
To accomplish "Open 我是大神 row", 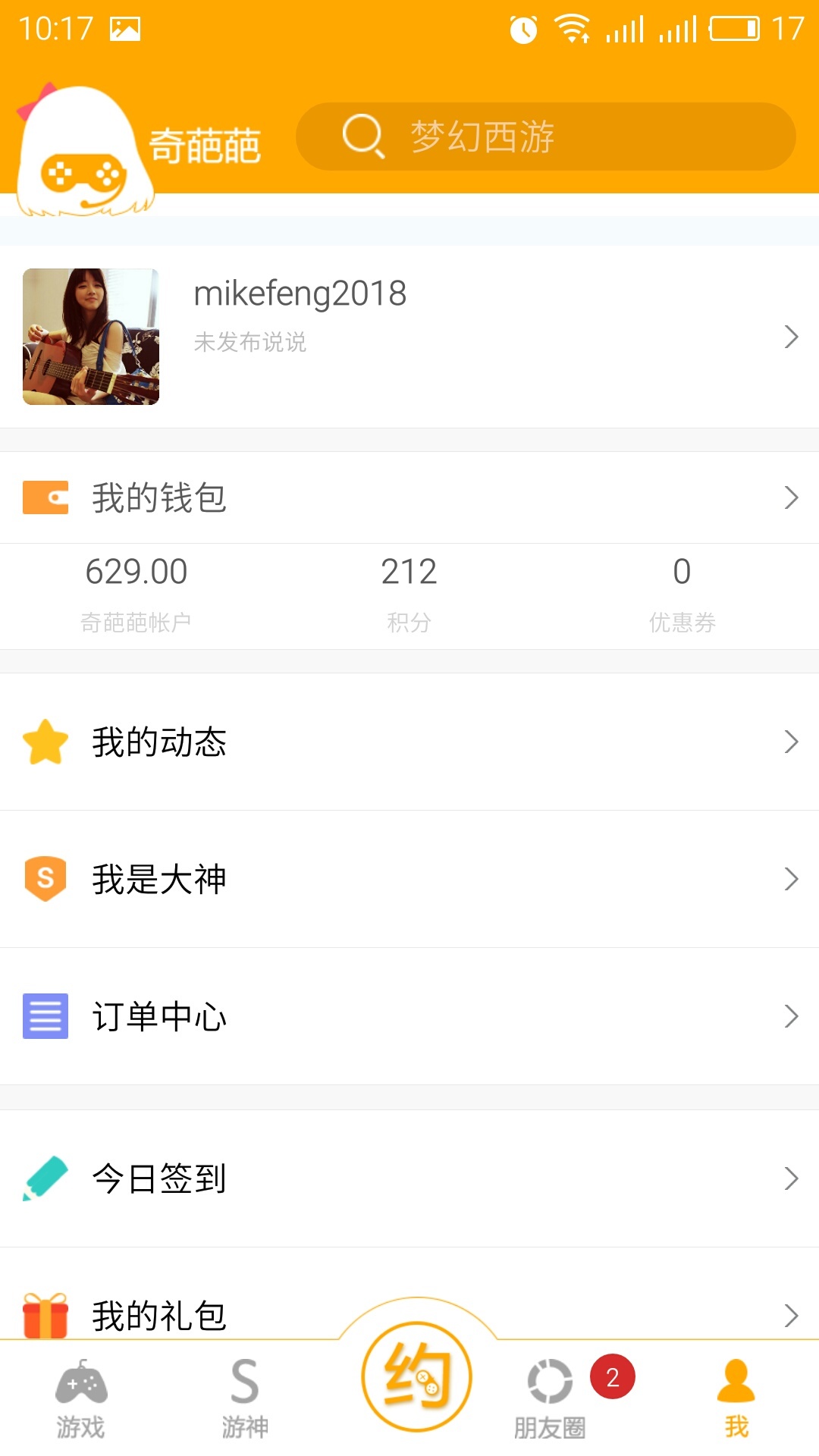I will click(409, 879).
